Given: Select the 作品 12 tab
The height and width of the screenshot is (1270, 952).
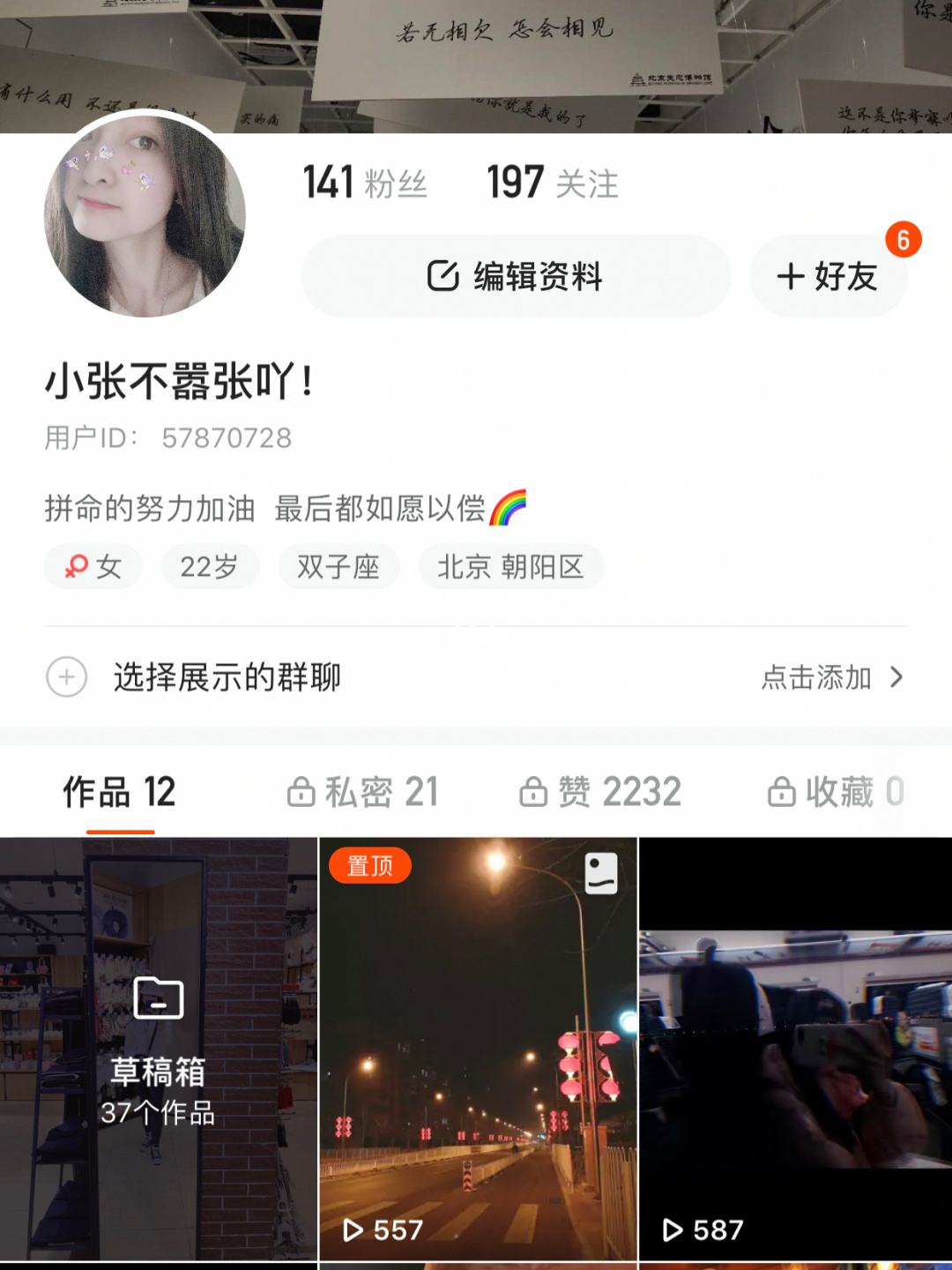Looking at the screenshot, I should (120, 792).
